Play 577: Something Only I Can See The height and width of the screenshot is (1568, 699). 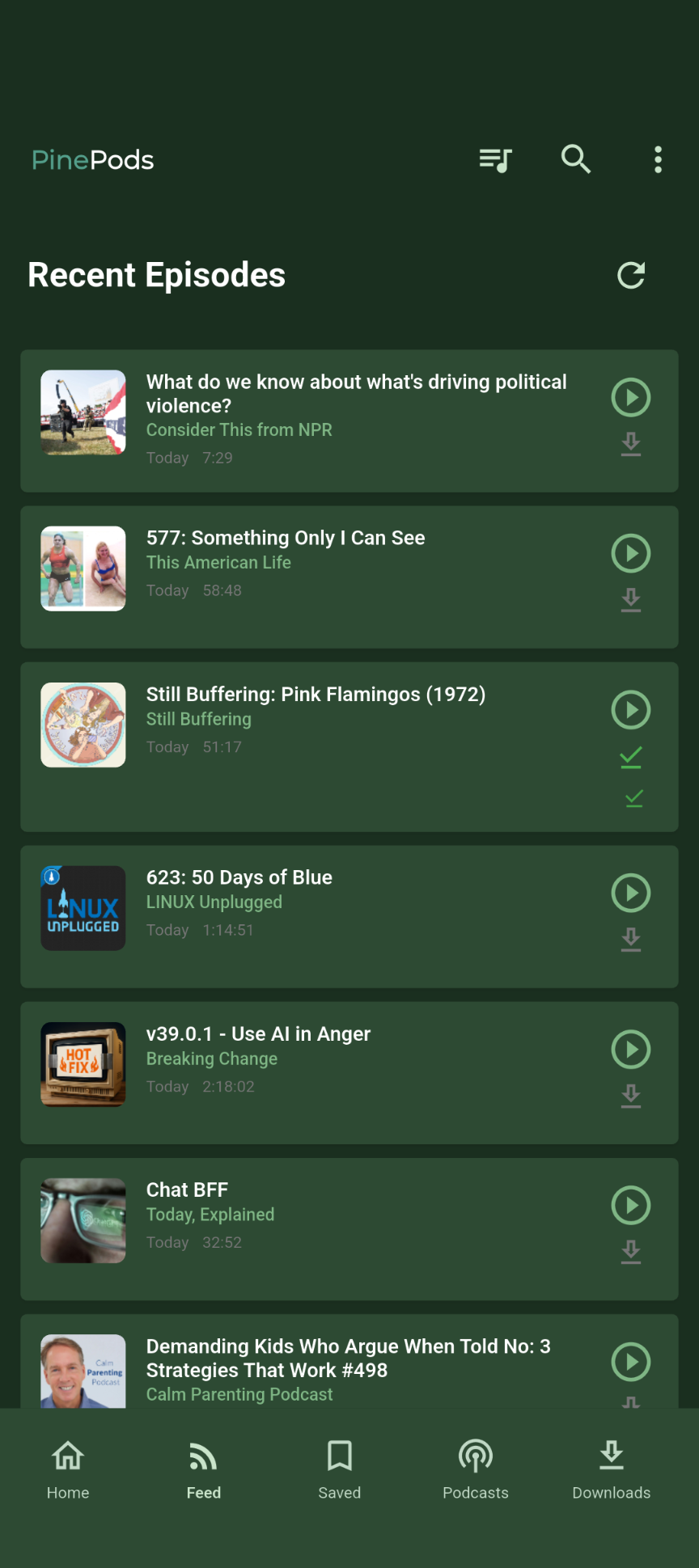(x=631, y=554)
